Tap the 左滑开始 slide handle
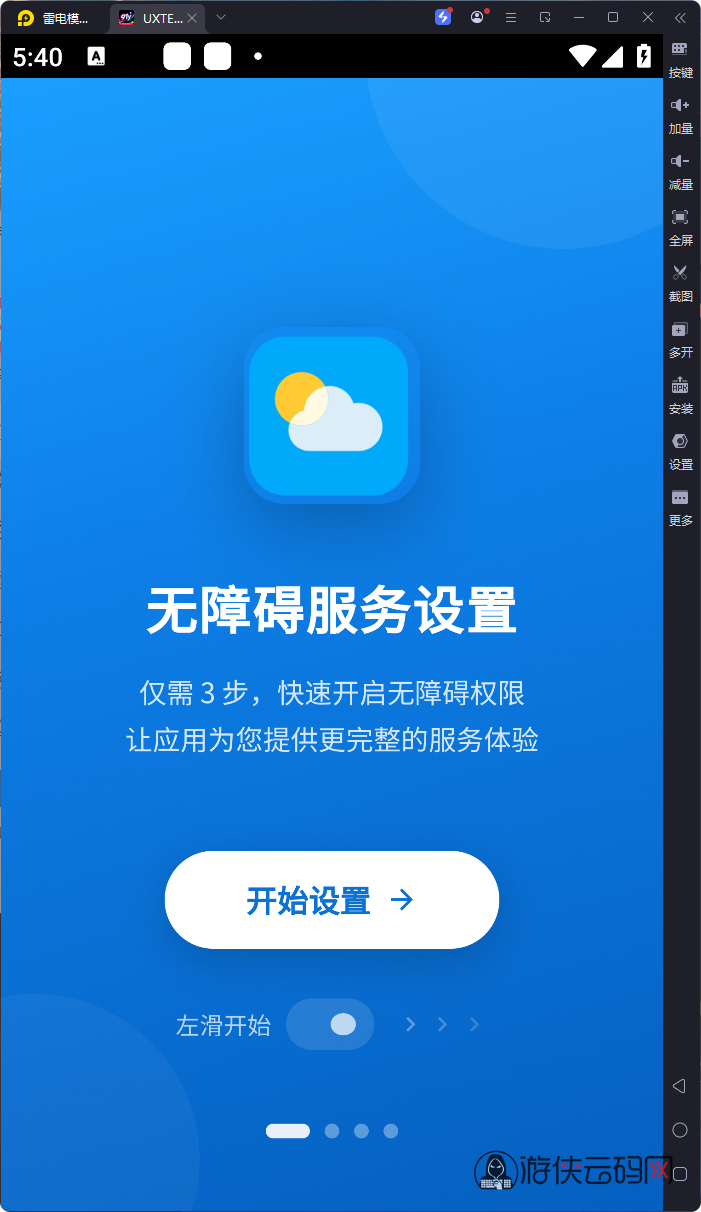The height and width of the screenshot is (1212, 701). [343, 1024]
